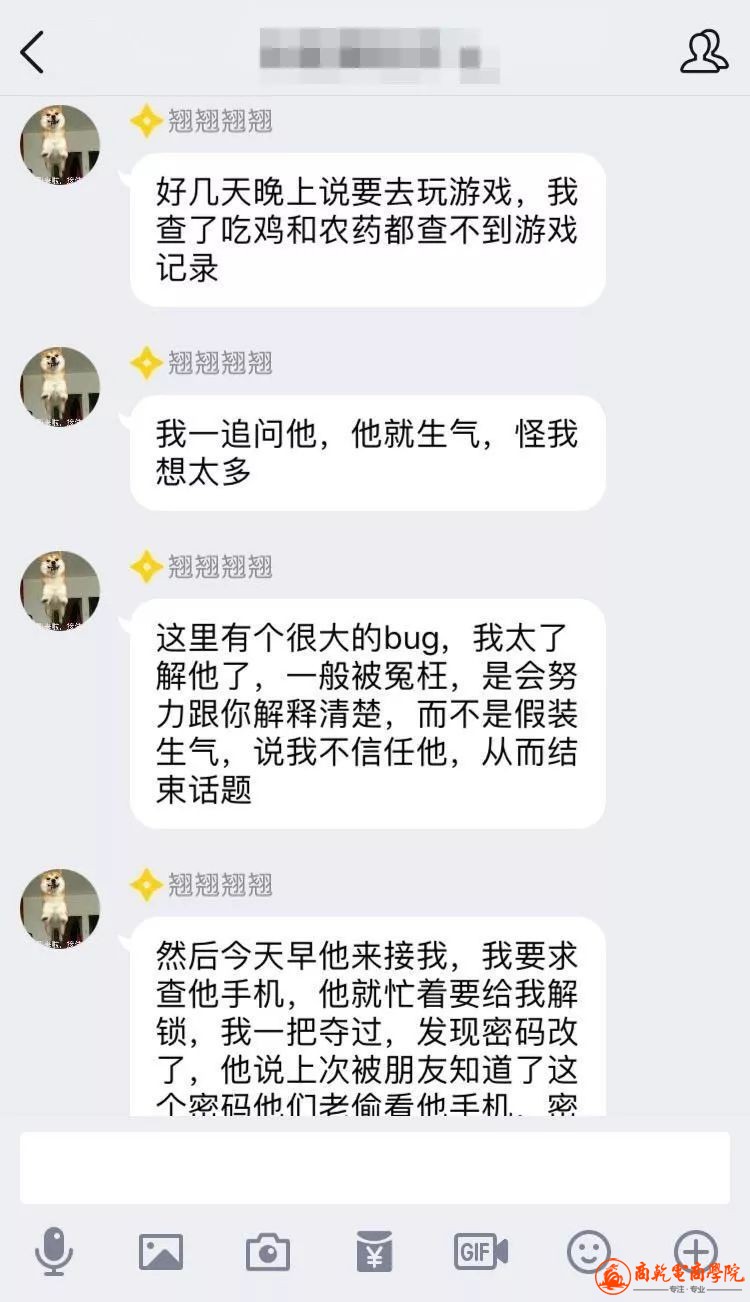
Task: Go back to the previous screen
Action: [x=33, y=52]
